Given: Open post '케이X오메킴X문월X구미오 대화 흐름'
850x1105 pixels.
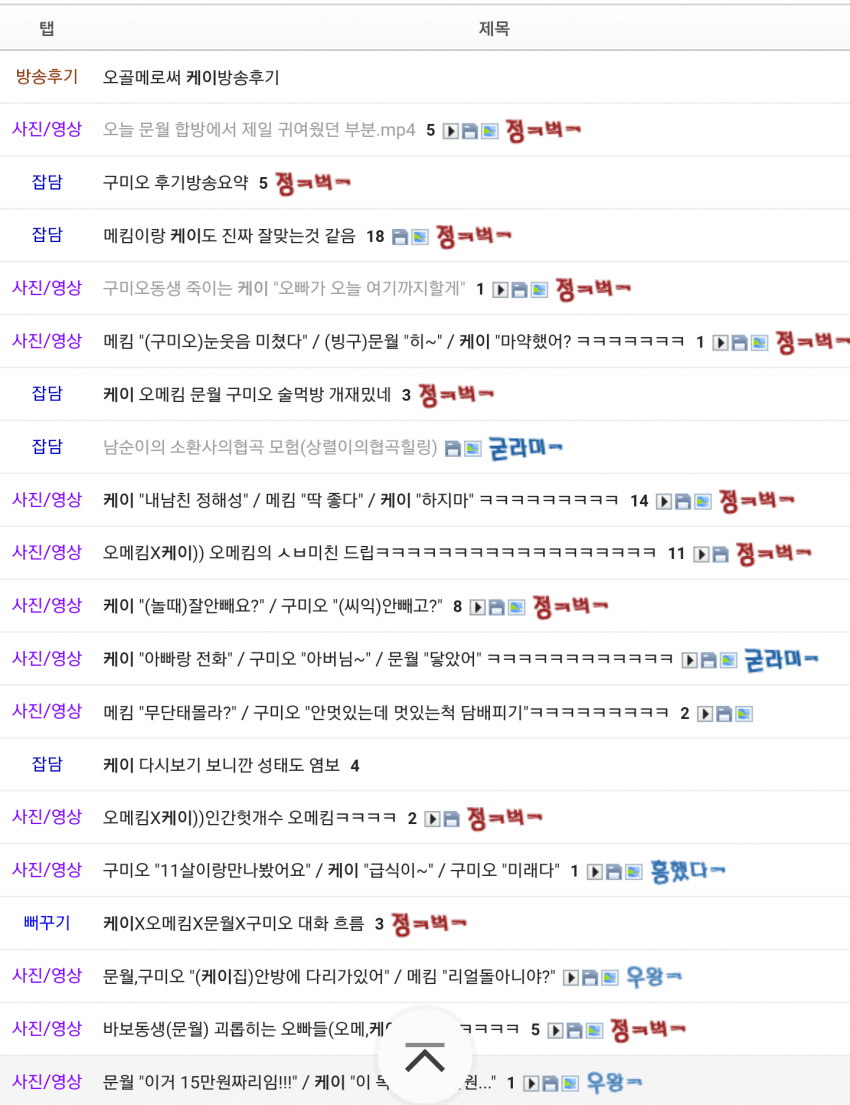Looking at the screenshot, I should click(233, 923).
